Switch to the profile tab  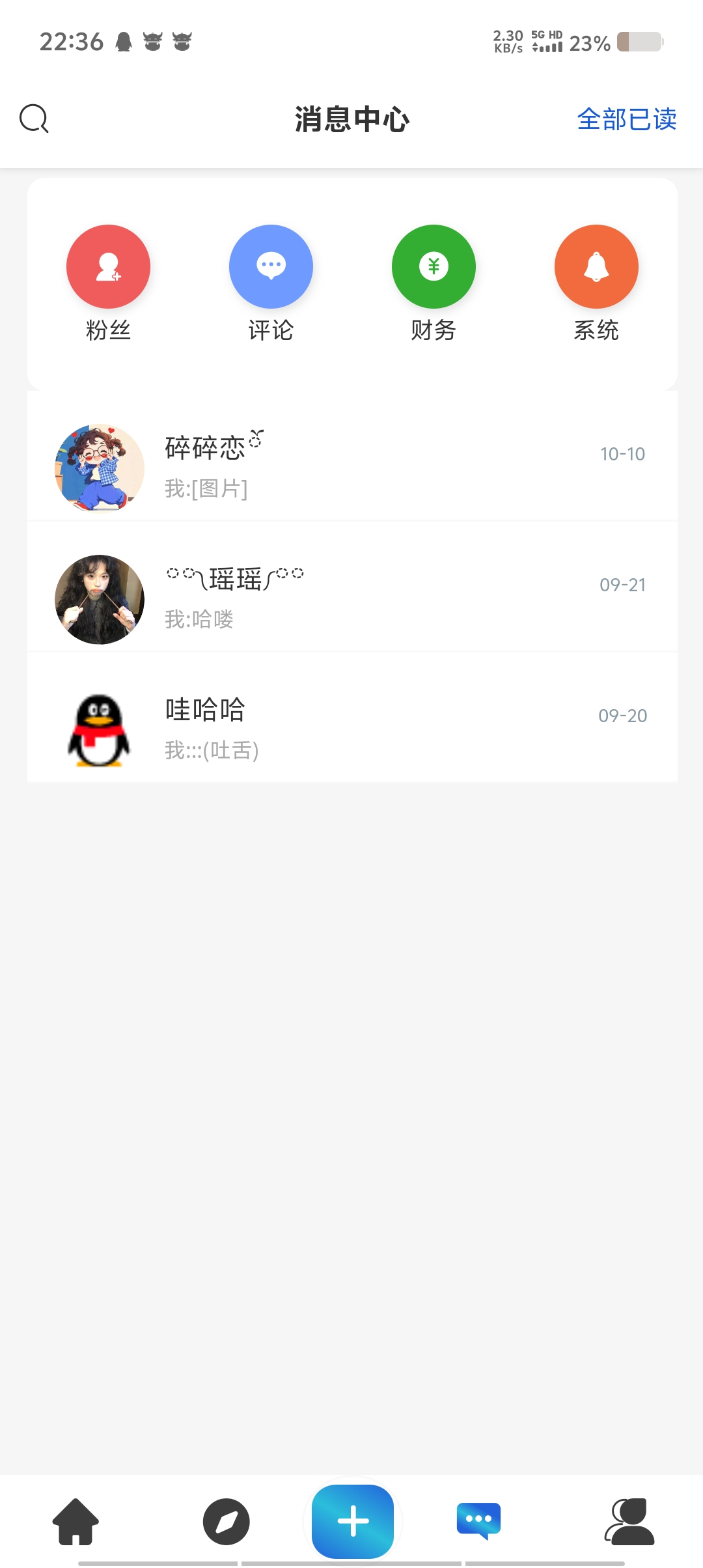(629, 1521)
